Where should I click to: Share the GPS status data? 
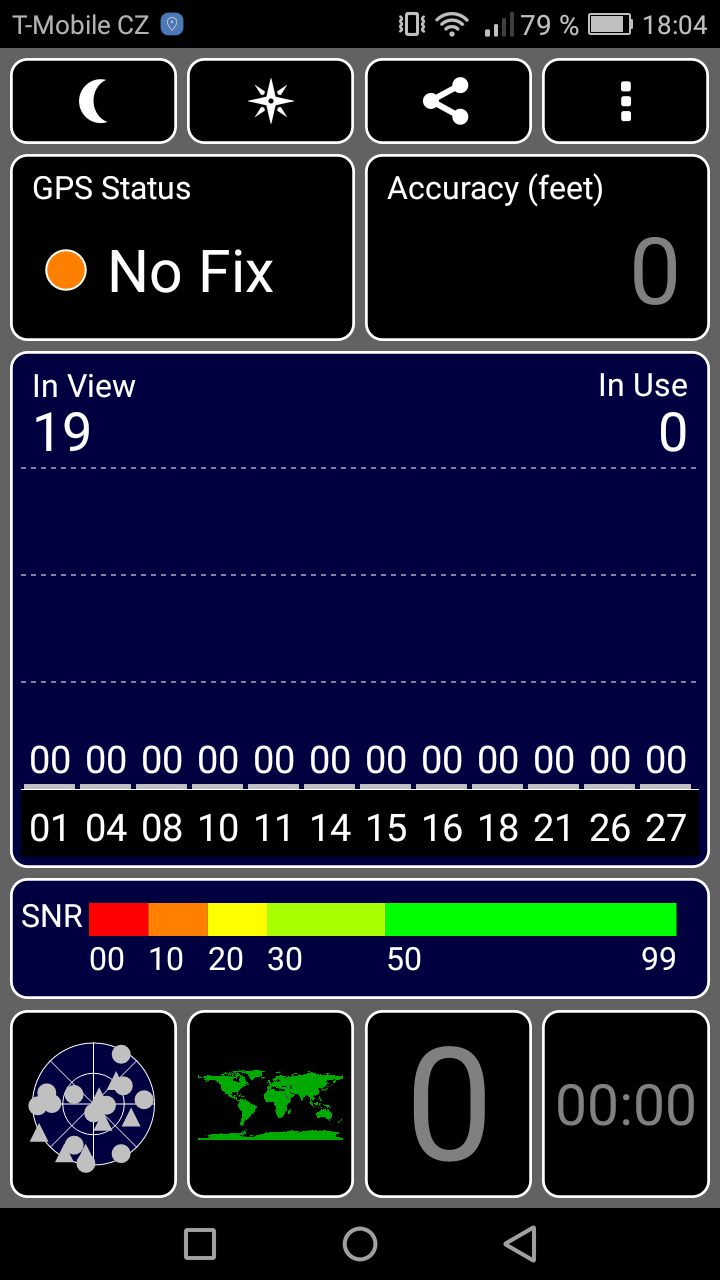[x=447, y=101]
